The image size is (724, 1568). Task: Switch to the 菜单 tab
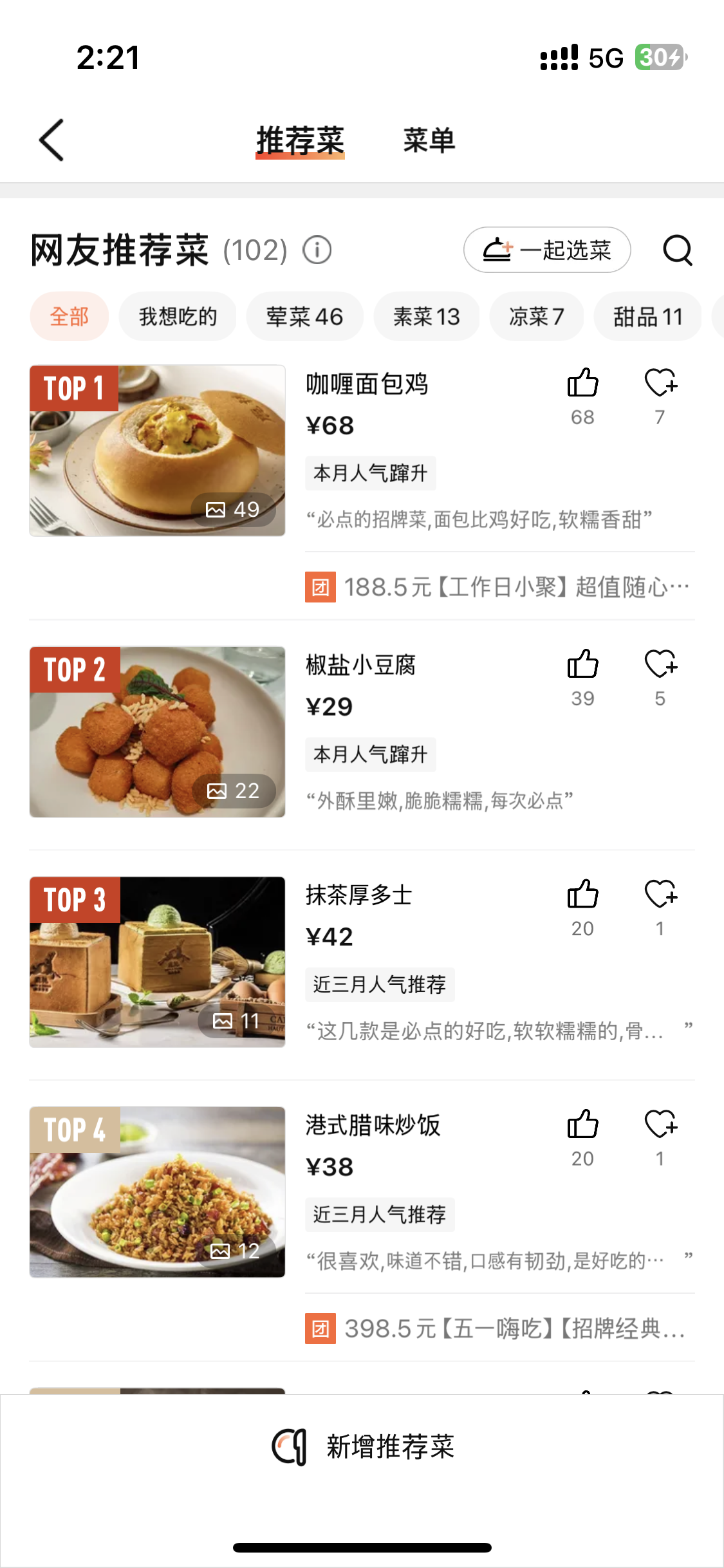[x=429, y=140]
